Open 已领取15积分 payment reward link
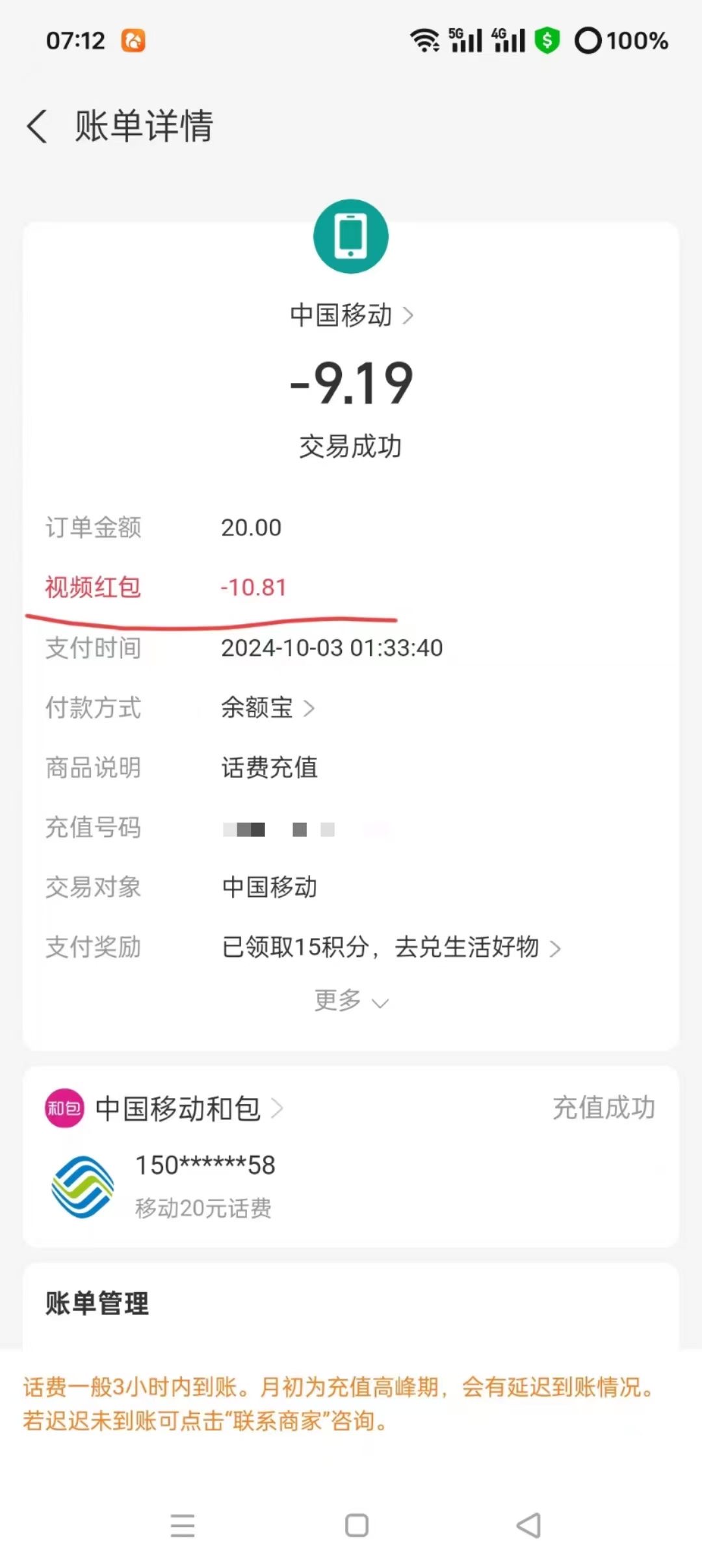 (x=390, y=947)
